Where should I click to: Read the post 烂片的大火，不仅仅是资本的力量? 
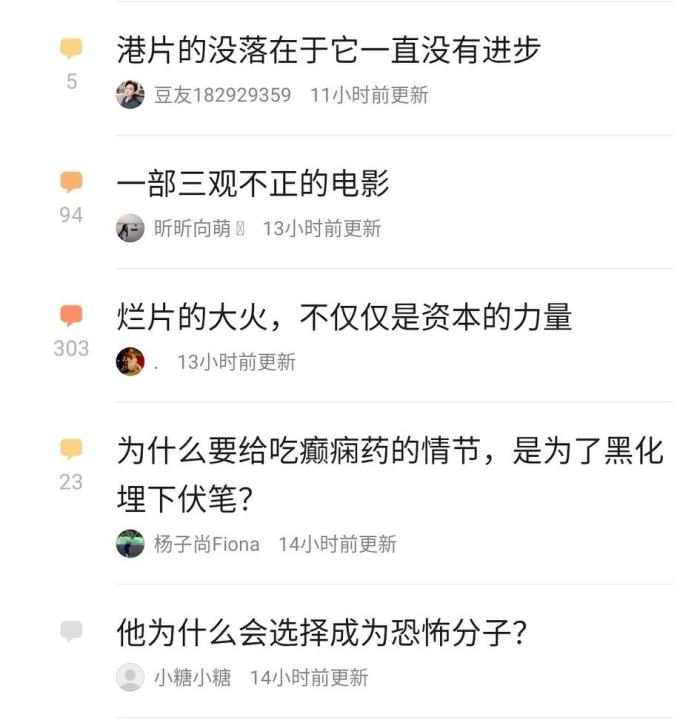click(x=344, y=317)
